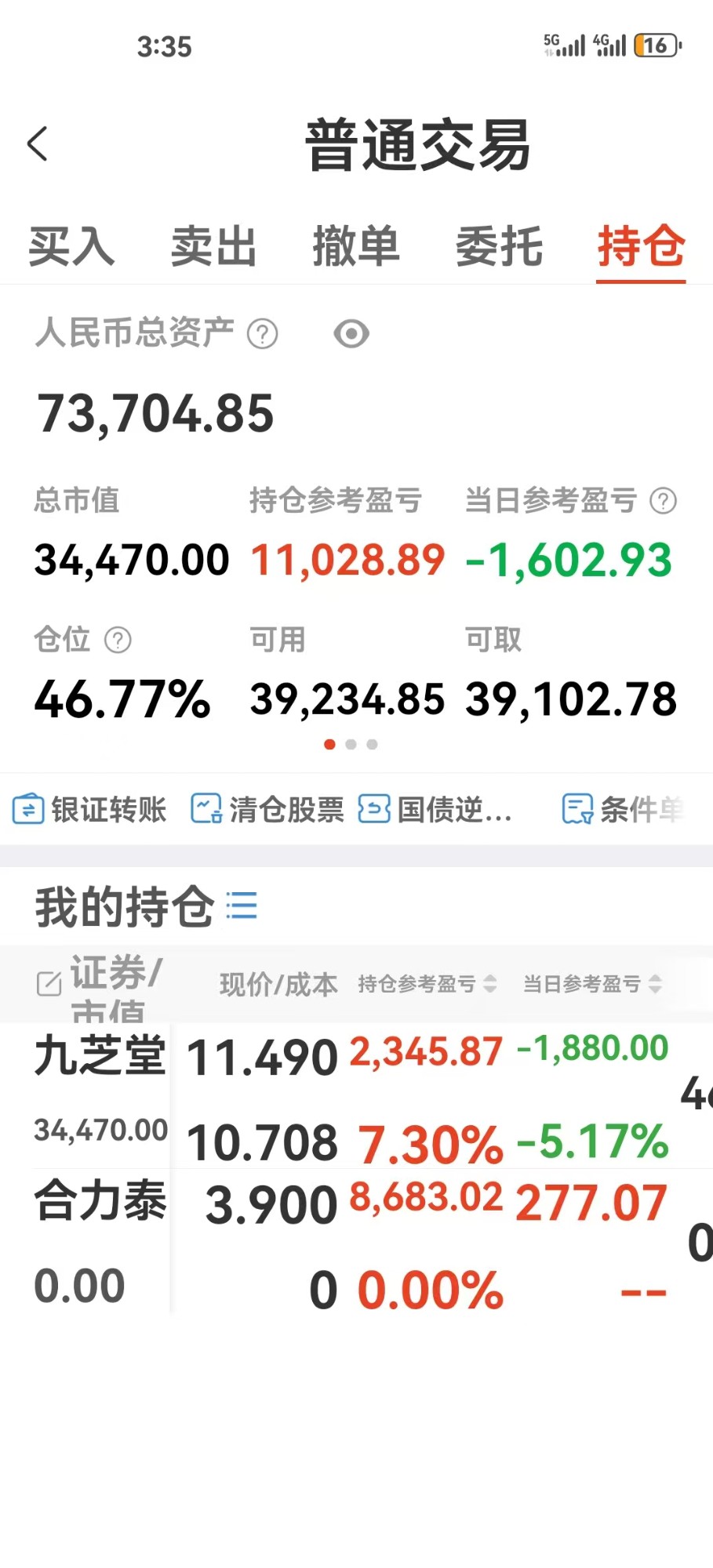This screenshot has height=1568, width=713.
Task: Switch to the 卖出 tab
Action: pyautogui.click(x=213, y=246)
